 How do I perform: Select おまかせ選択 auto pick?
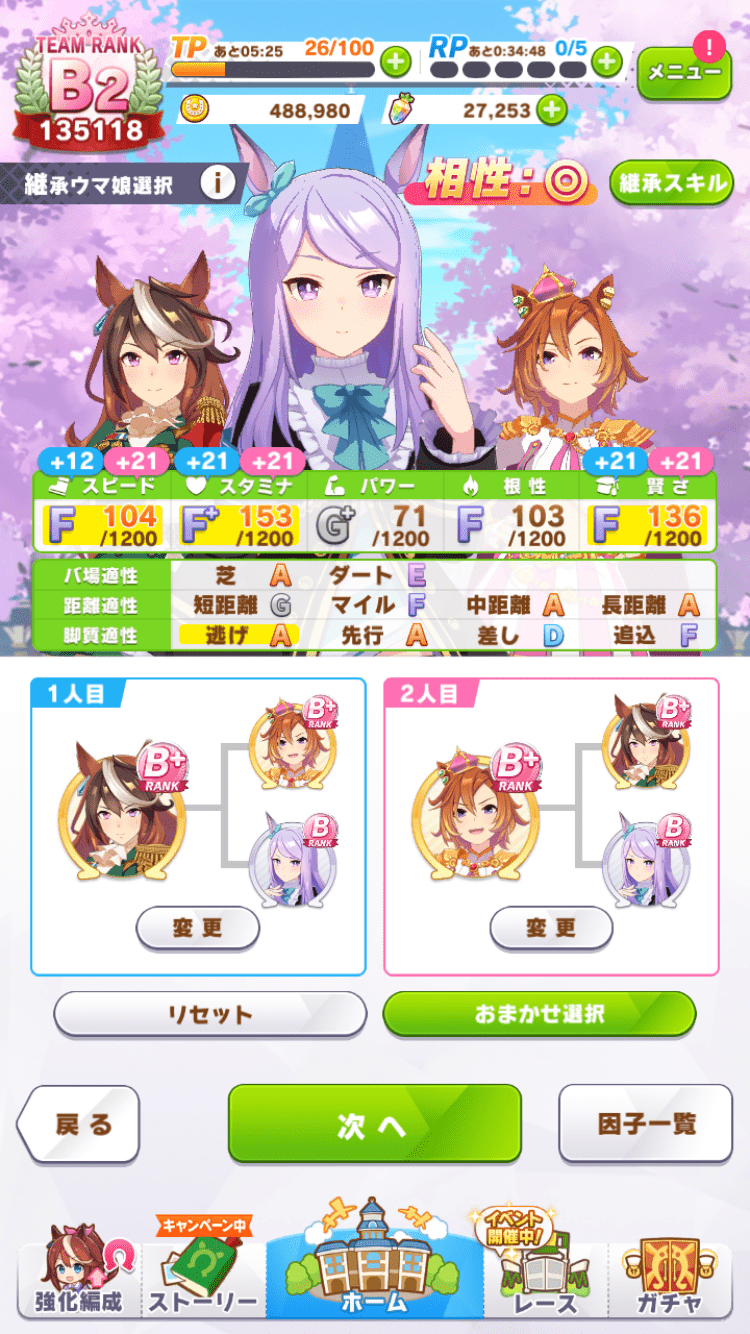[539, 1014]
